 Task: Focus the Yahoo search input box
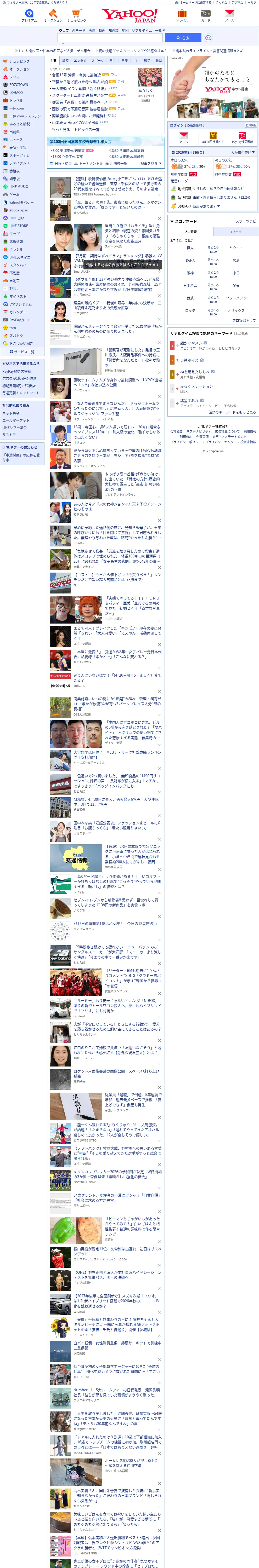[x=110, y=38]
